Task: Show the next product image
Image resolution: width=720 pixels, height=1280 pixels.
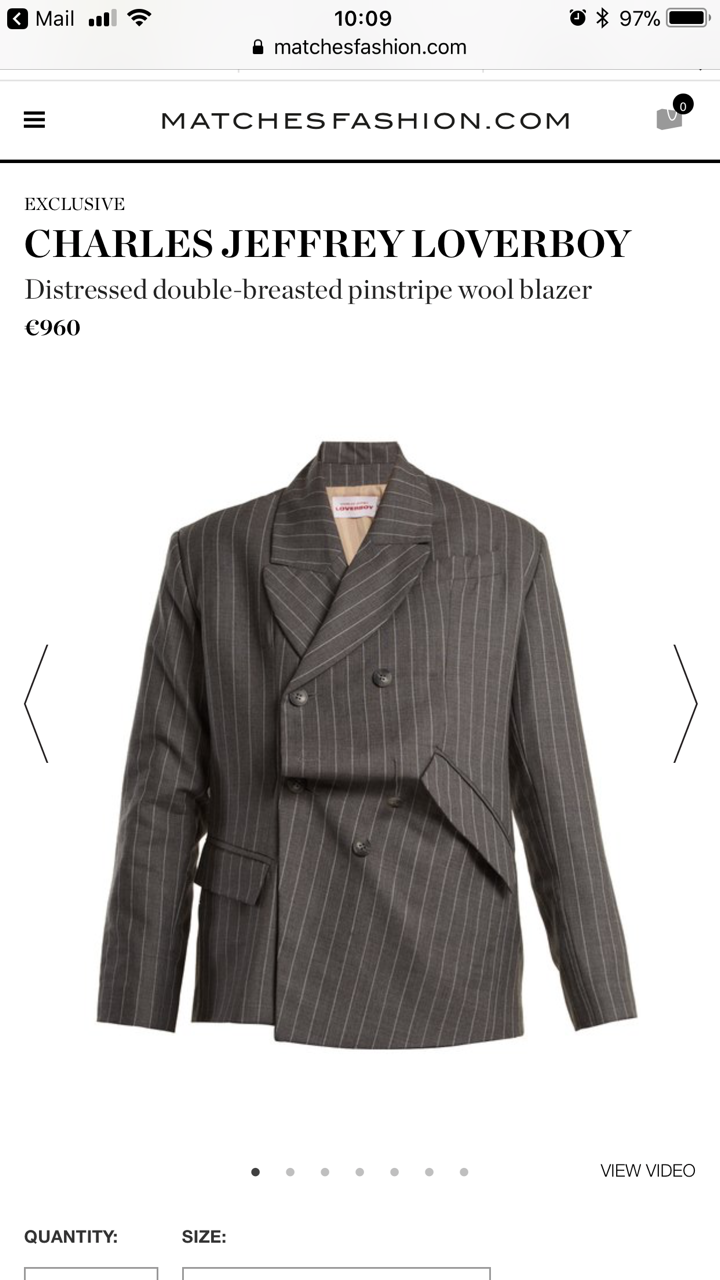Action: [x=685, y=703]
